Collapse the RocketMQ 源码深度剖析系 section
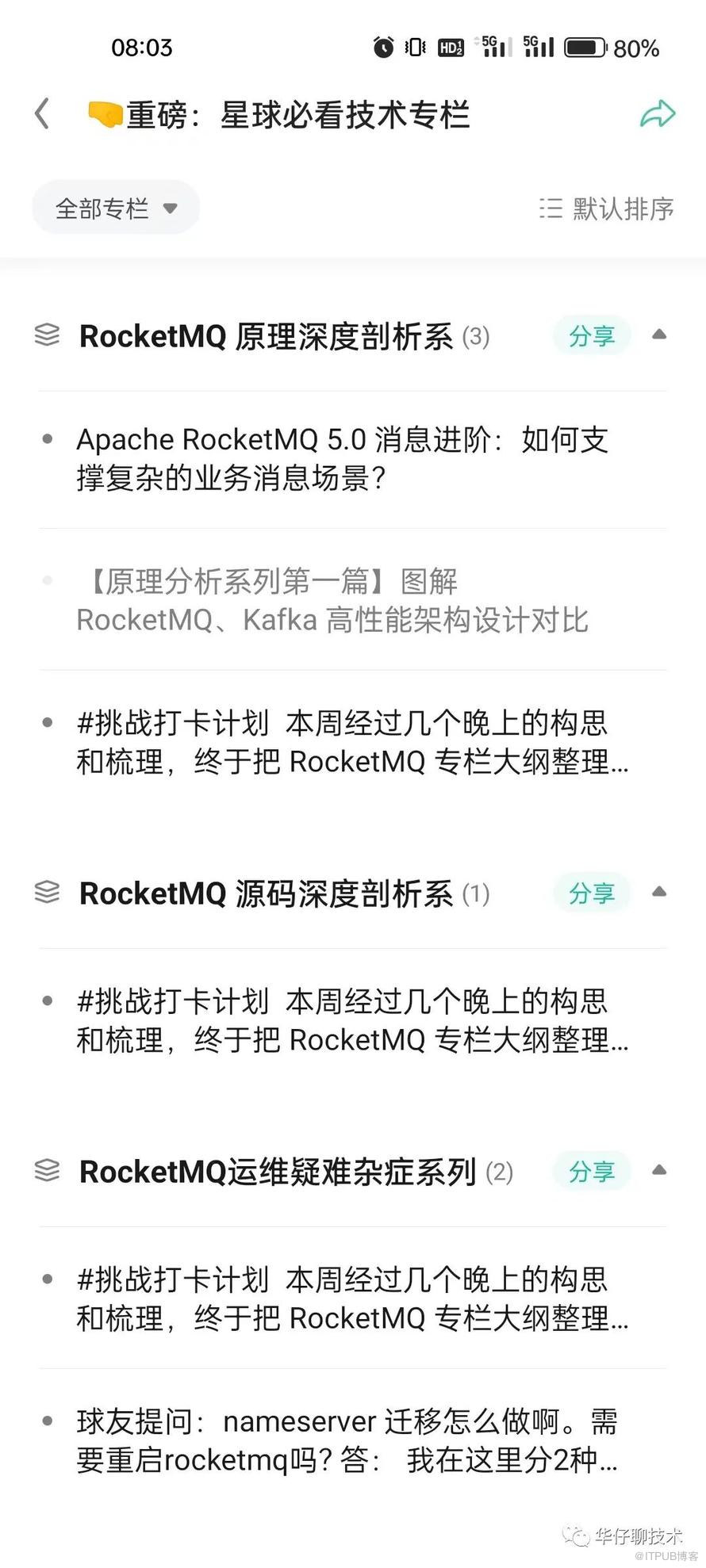This screenshot has height=1568, width=706. click(x=658, y=893)
